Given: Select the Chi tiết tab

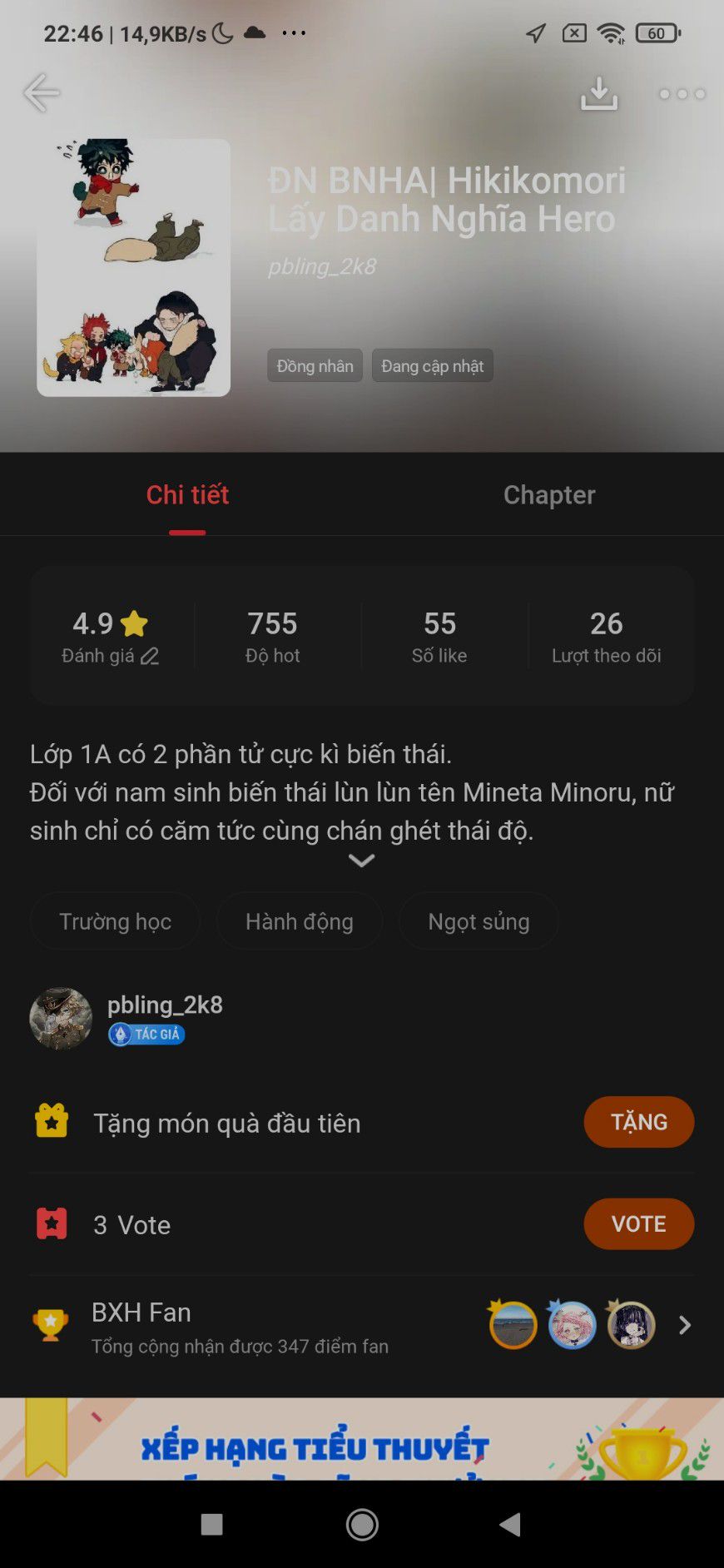Looking at the screenshot, I should coord(187,494).
